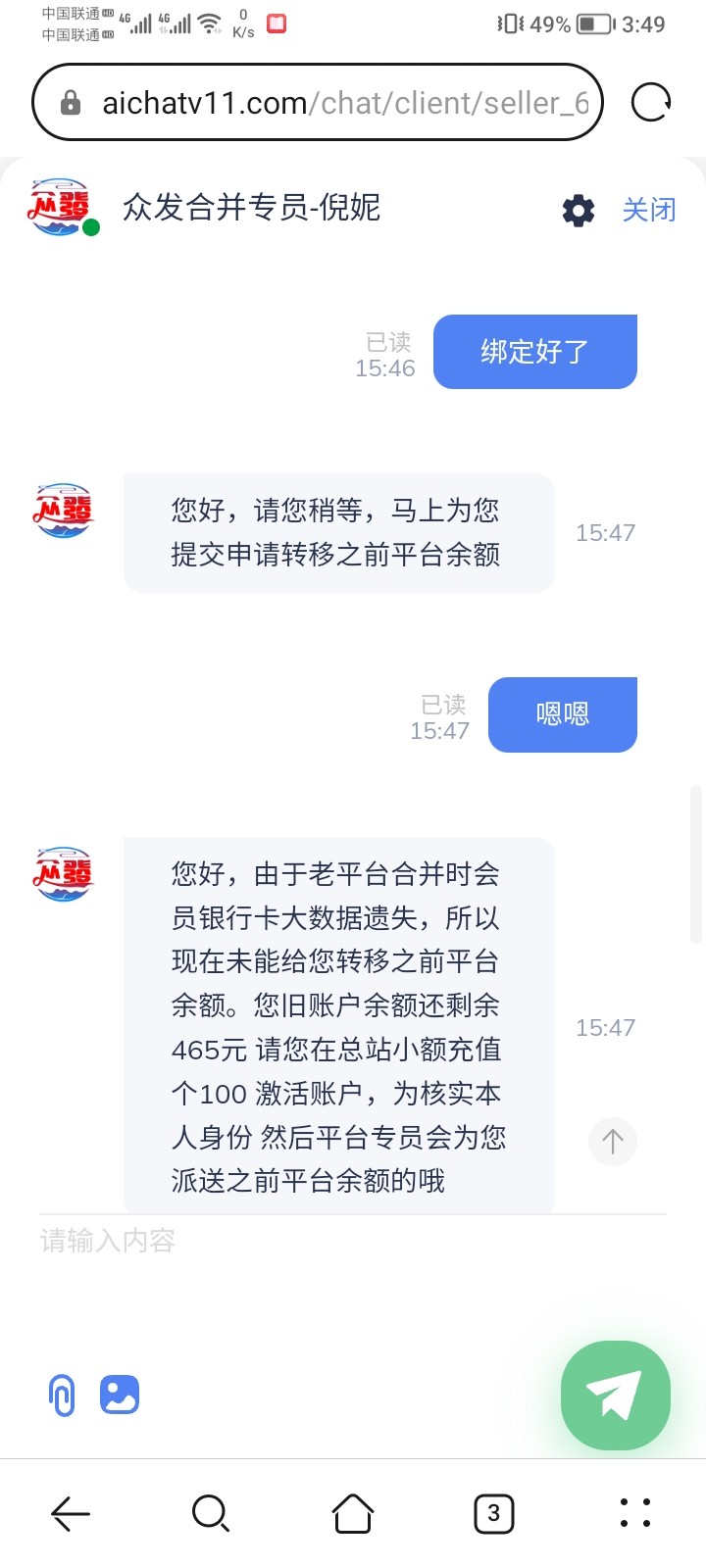The image size is (706, 1568).
Task: Go back in the browser
Action: 71,1514
